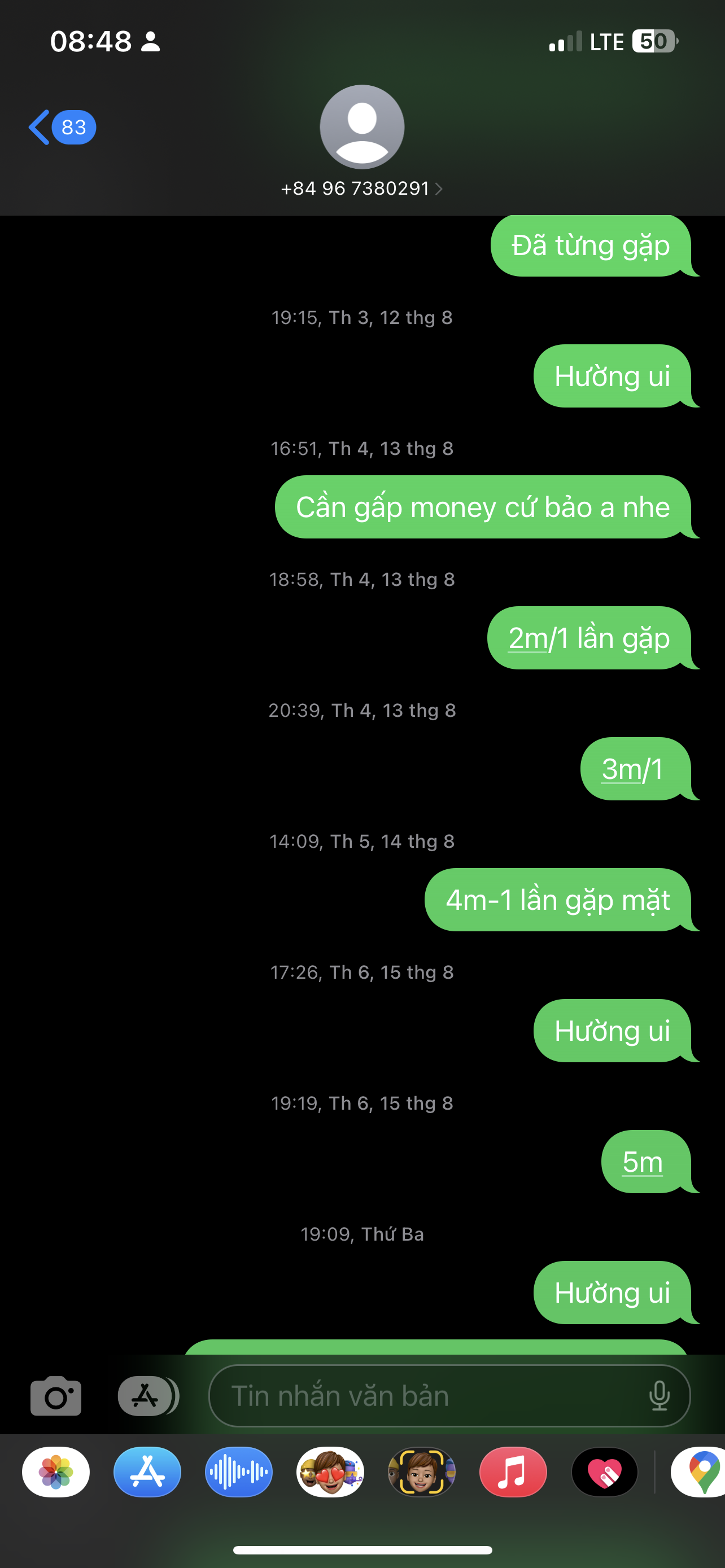The width and height of the screenshot is (725, 1568).
Task: Open the camera to attach a photo
Action: click(56, 1396)
